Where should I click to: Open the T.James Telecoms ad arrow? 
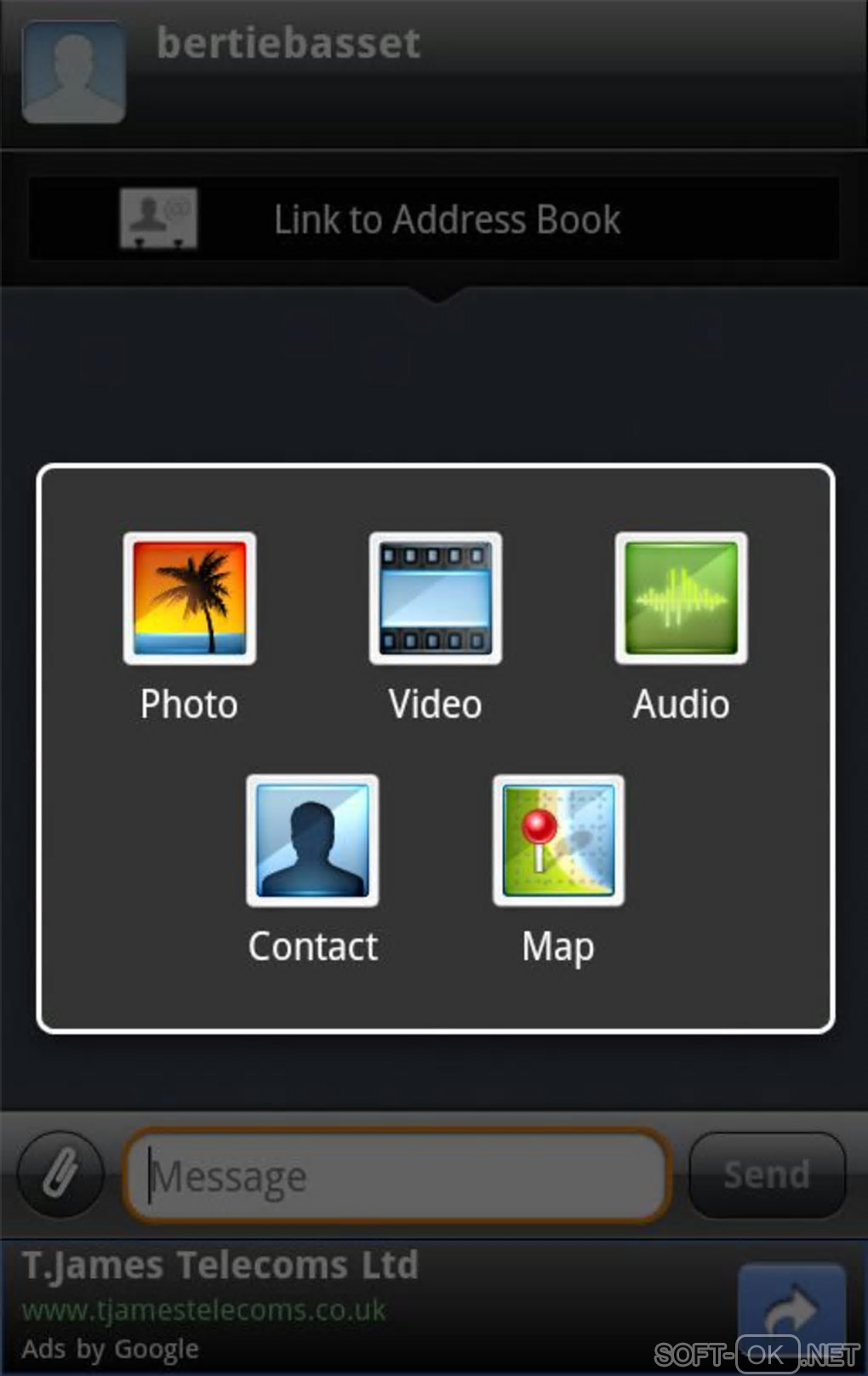(x=791, y=1309)
